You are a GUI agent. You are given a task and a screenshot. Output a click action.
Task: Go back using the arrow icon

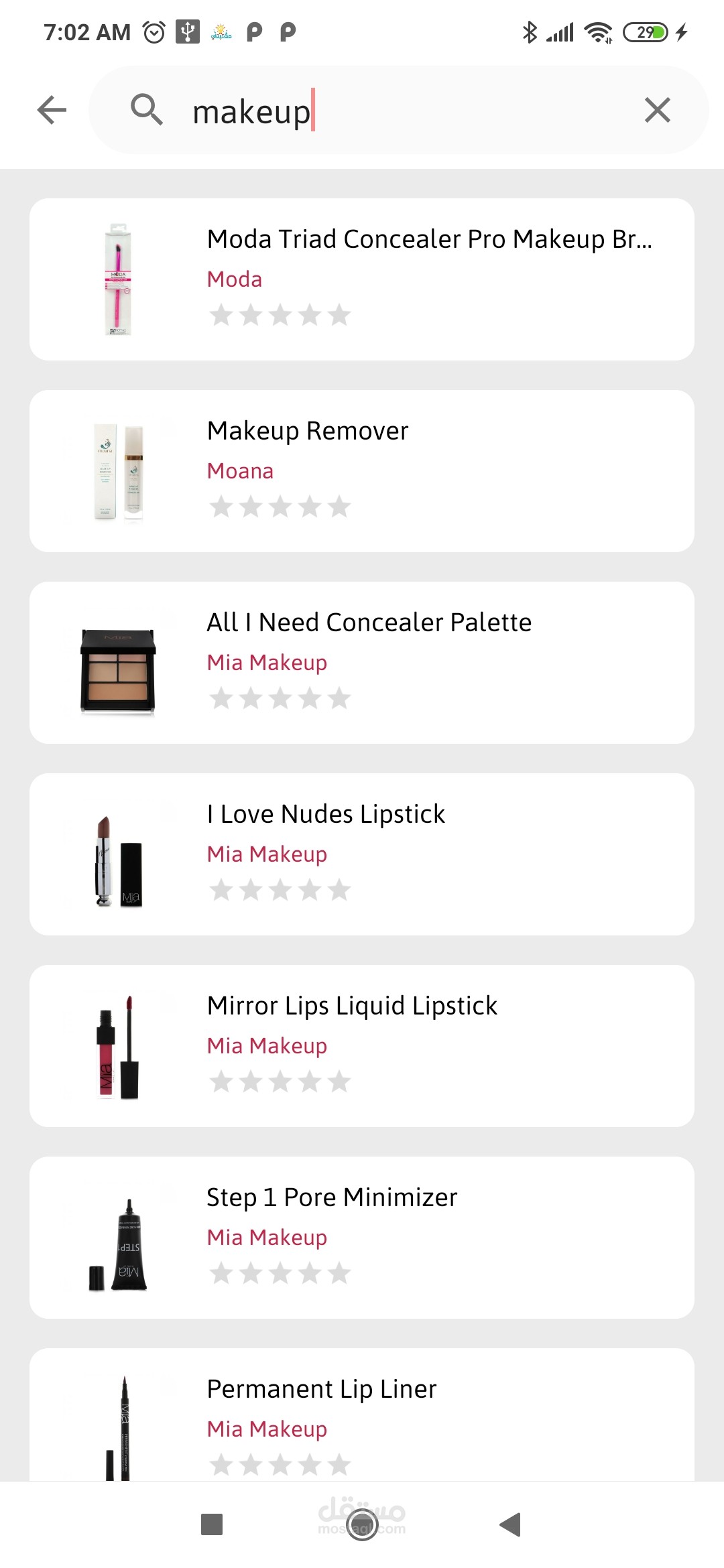pyautogui.click(x=52, y=110)
